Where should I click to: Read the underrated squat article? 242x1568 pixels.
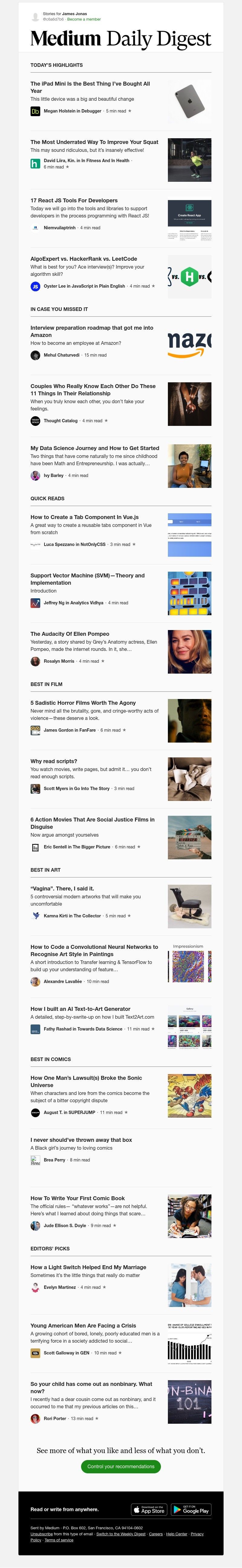pyautogui.click(x=94, y=142)
